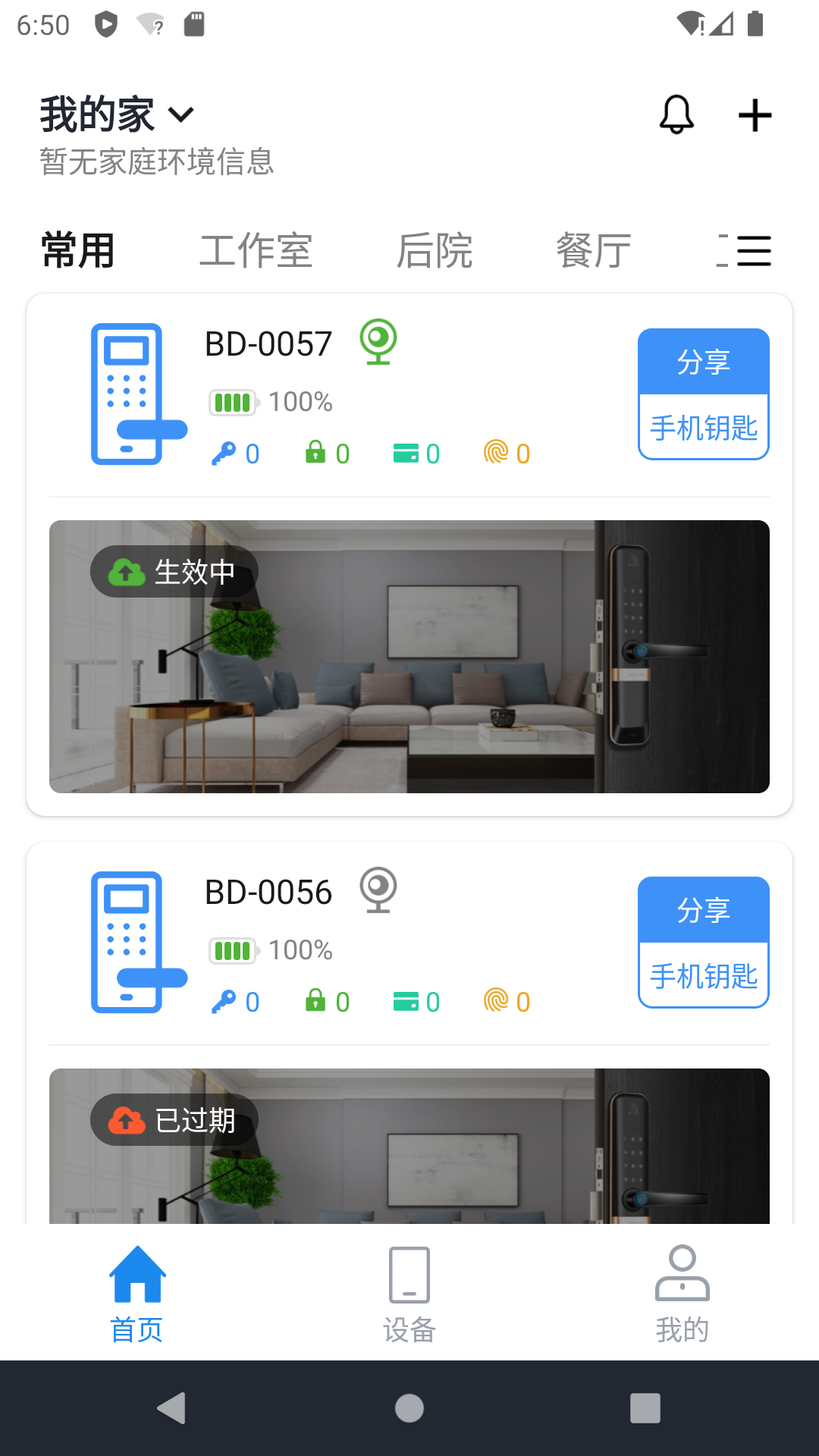
Task: Check the key count on BD-0057
Action: pos(235,453)
